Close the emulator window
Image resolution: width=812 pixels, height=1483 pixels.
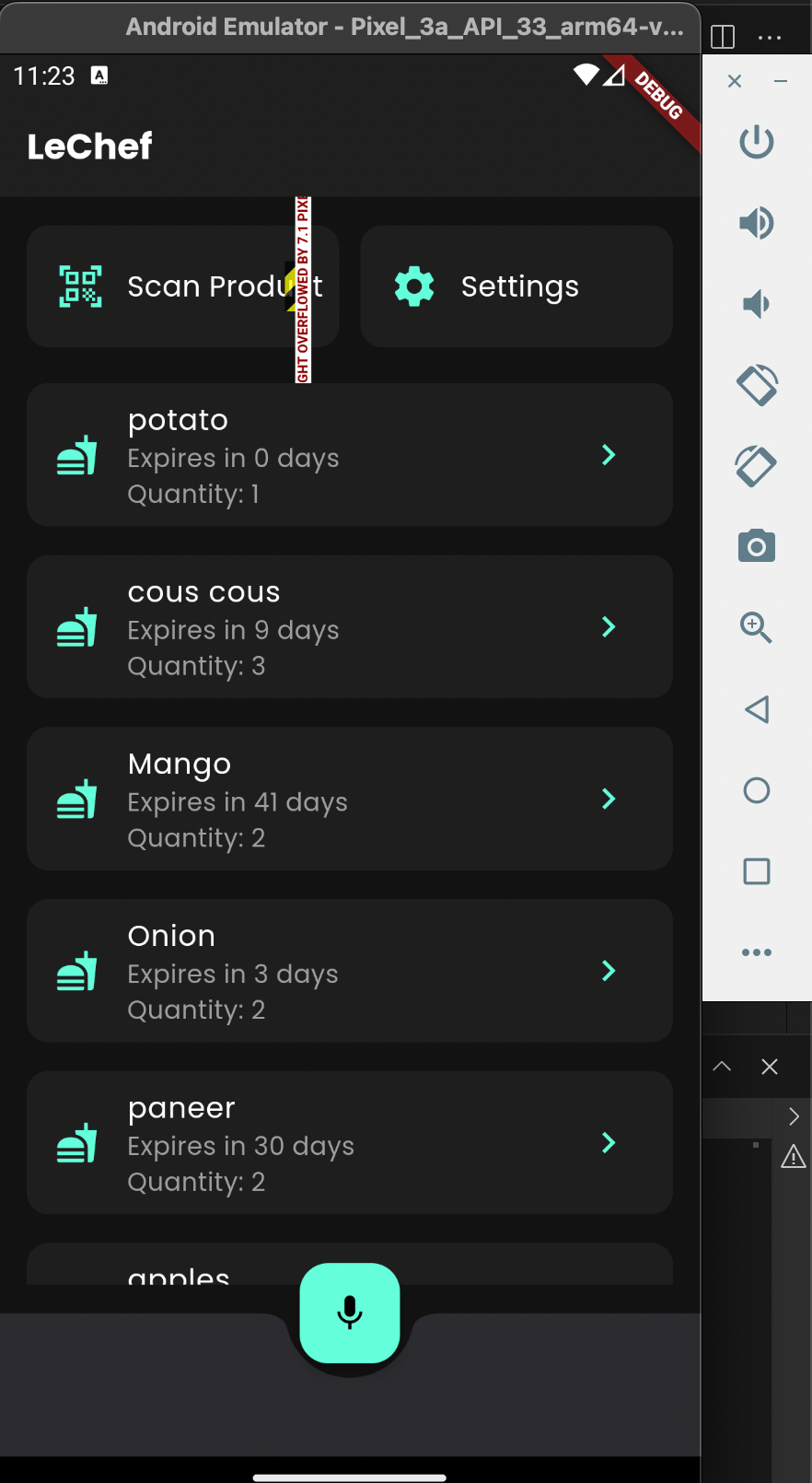pyautogui.click(x=735, y=81)
